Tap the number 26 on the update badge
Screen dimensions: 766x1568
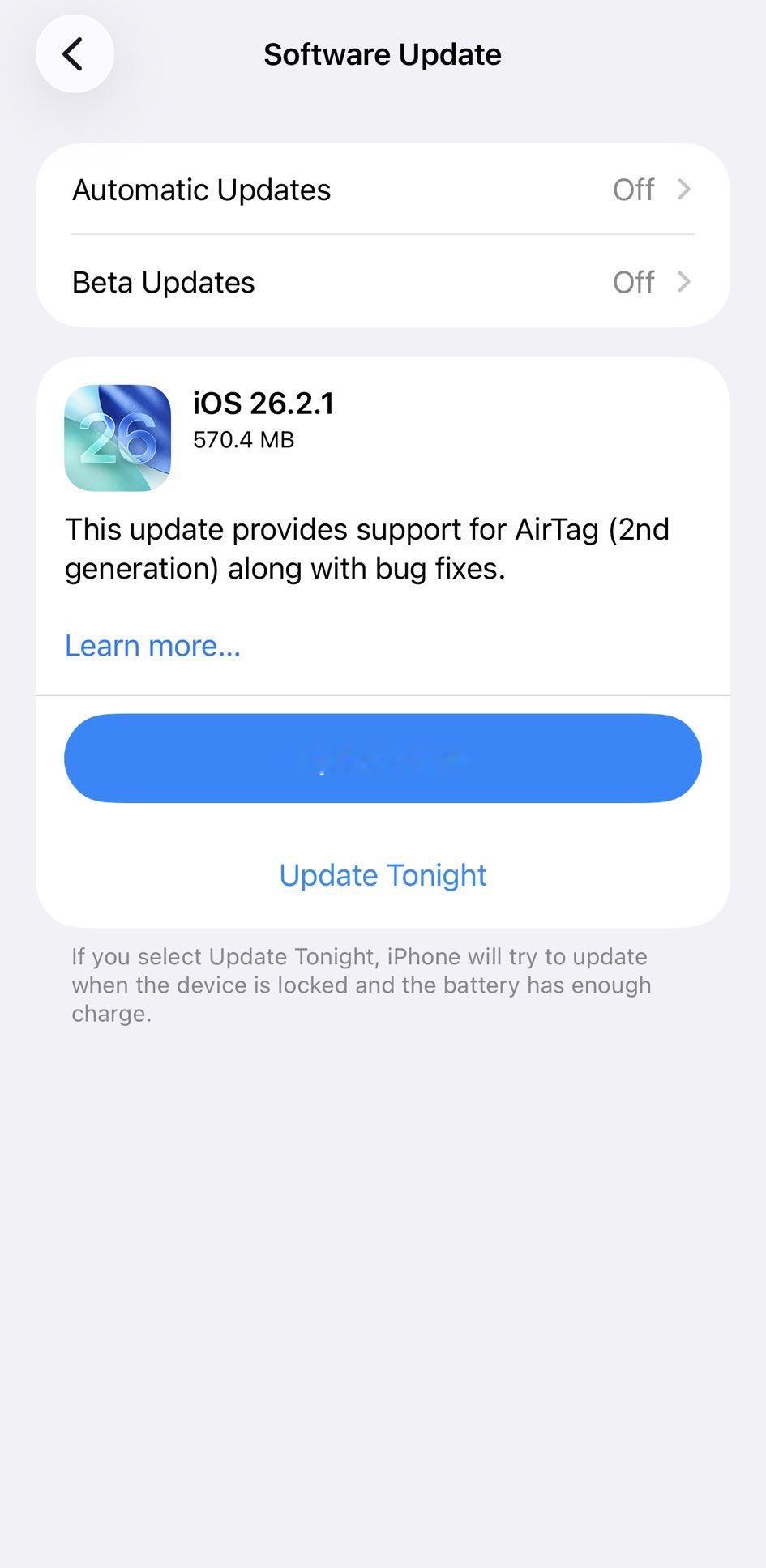(x=118, y=442)
